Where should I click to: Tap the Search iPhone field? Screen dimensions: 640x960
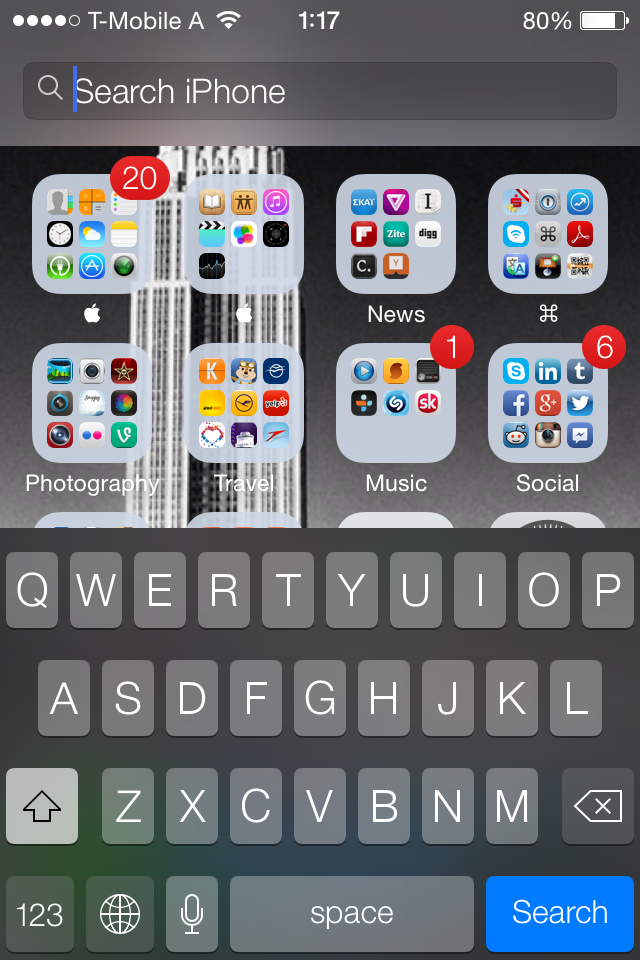click(320, 92)
